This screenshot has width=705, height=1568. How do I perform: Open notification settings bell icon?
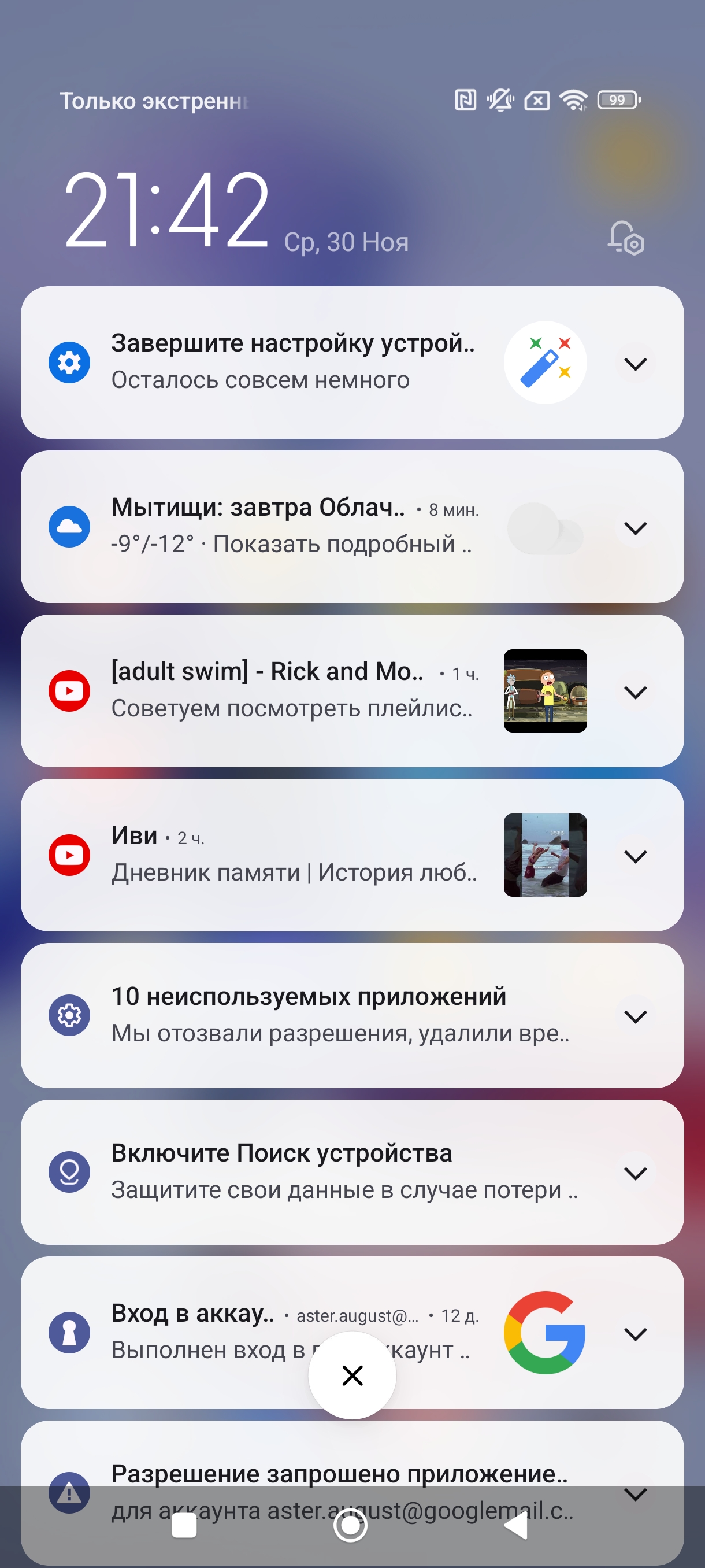pos(626,238)
